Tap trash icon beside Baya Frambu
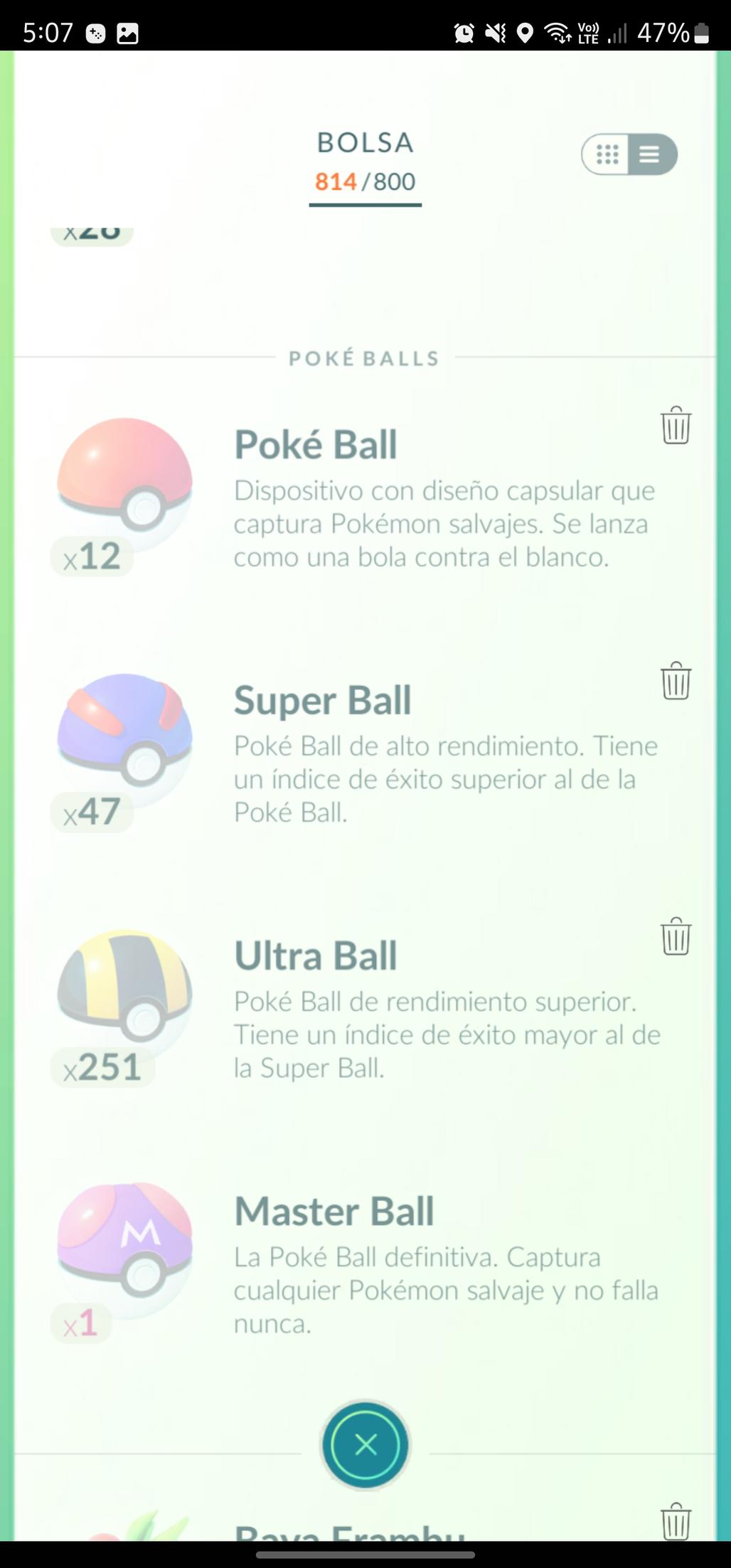 (x=676, y=1522)
